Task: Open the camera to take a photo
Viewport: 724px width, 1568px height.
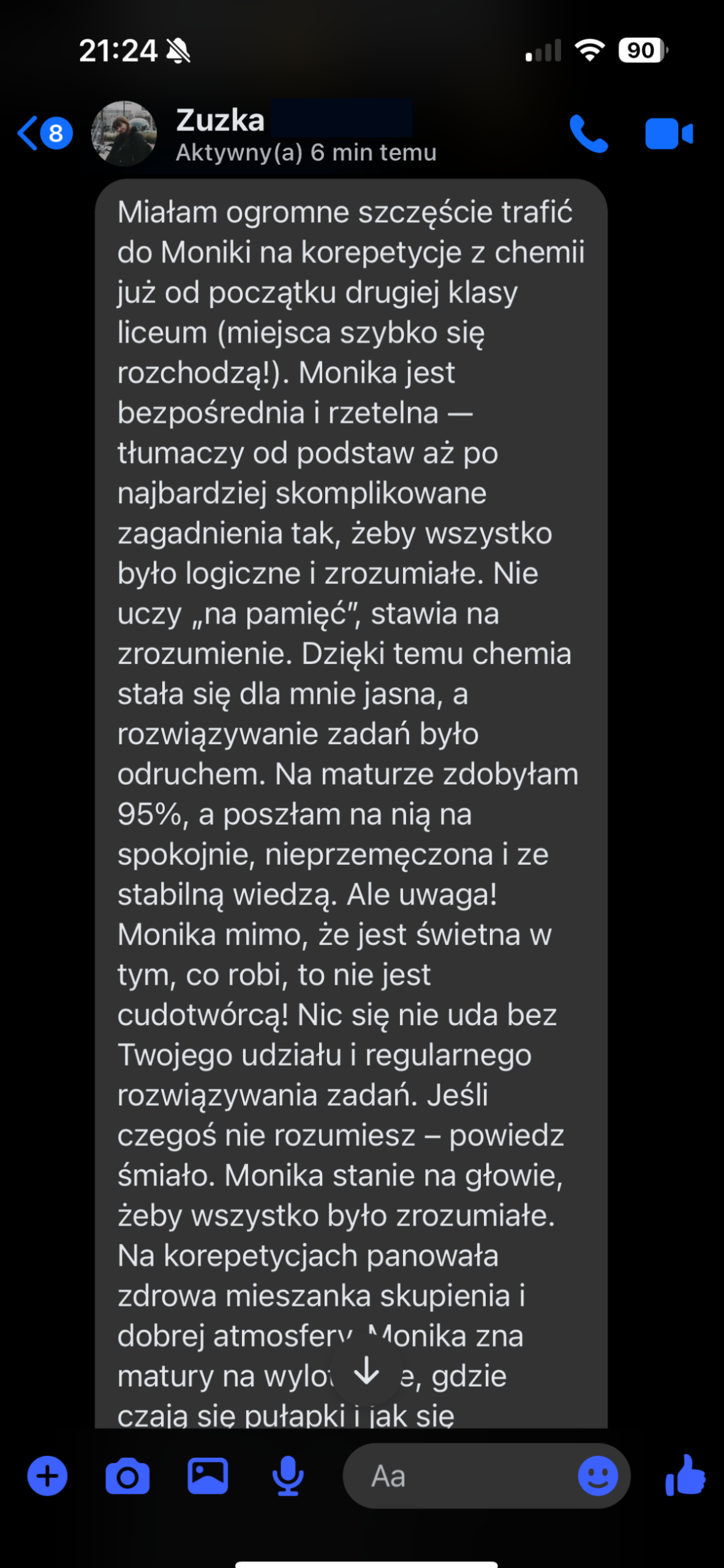Action: (x=127, y=1476)
